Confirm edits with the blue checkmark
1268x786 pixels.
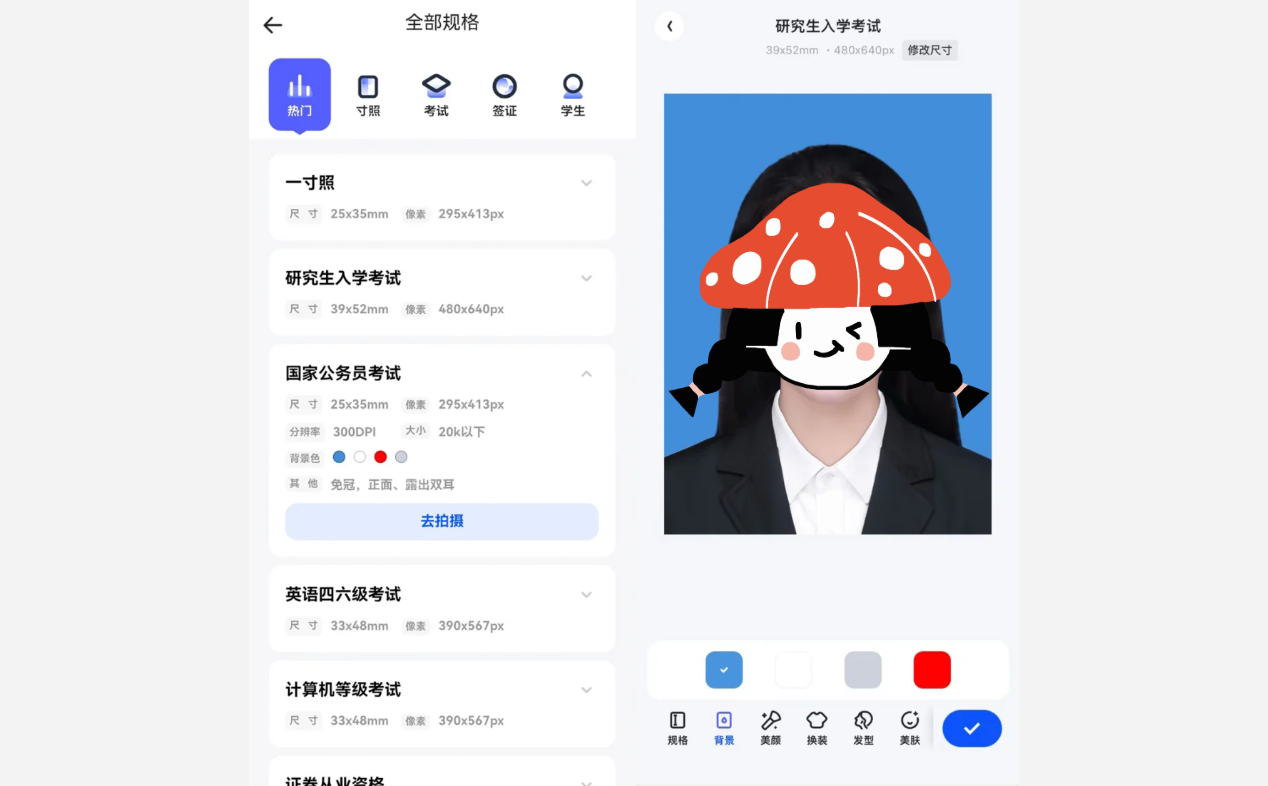(971, 728)
